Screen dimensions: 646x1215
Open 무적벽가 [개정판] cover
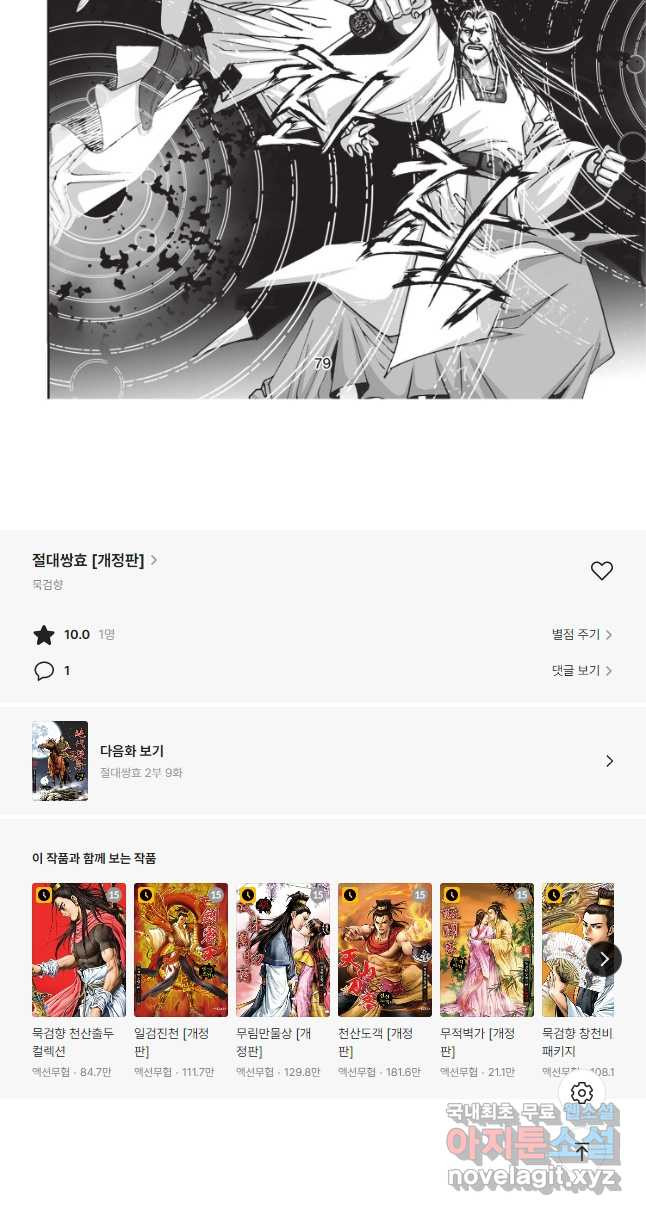487,949
